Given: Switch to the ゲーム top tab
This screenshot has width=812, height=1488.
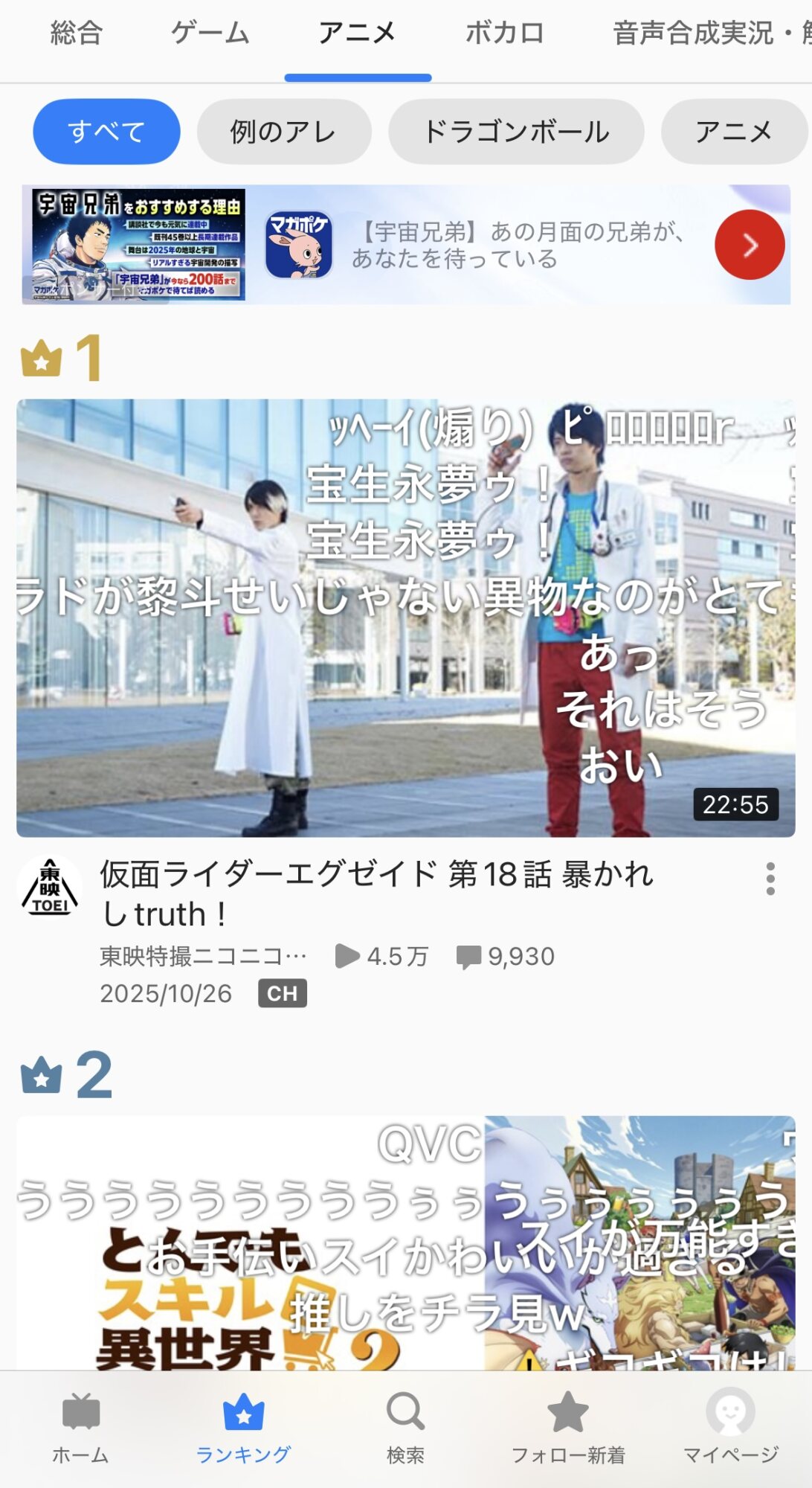Looking at the screenshot, I should [210, 33].
